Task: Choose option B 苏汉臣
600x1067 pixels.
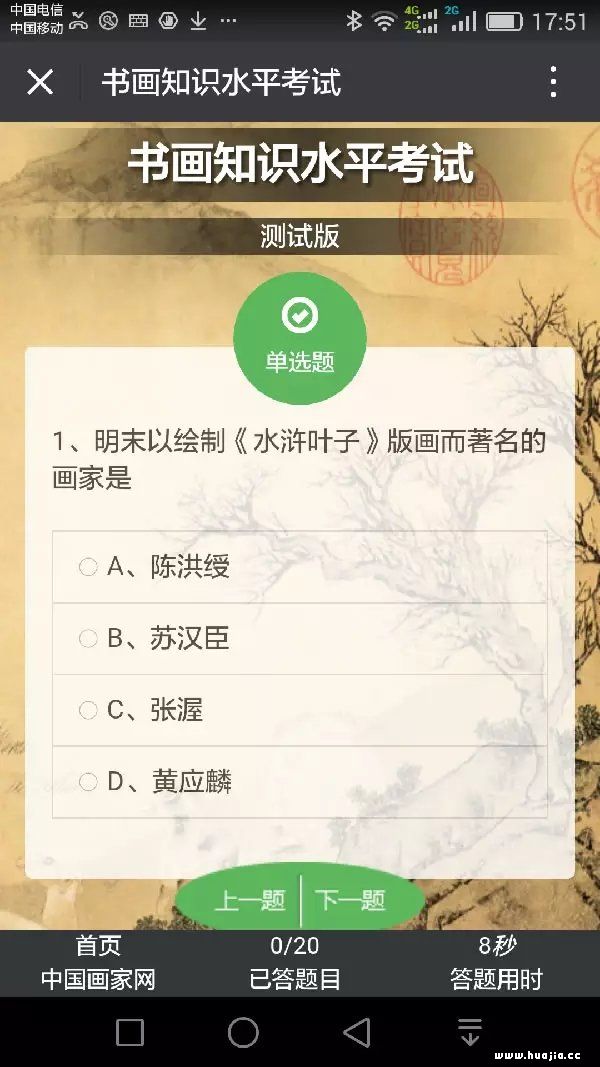Action: [300, 639]
